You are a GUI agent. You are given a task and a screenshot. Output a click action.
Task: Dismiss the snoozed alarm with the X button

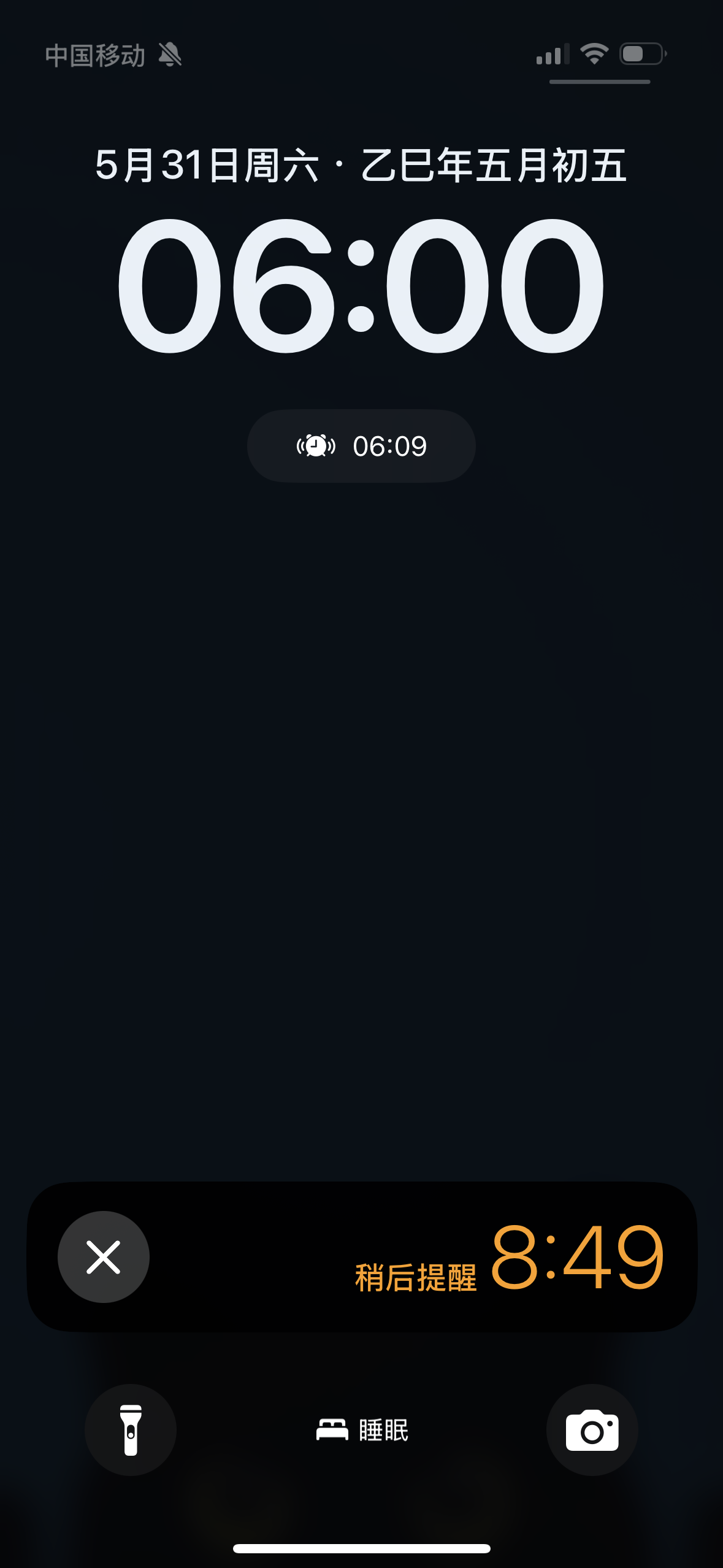pyautogui.click(x=103, y=1256)
